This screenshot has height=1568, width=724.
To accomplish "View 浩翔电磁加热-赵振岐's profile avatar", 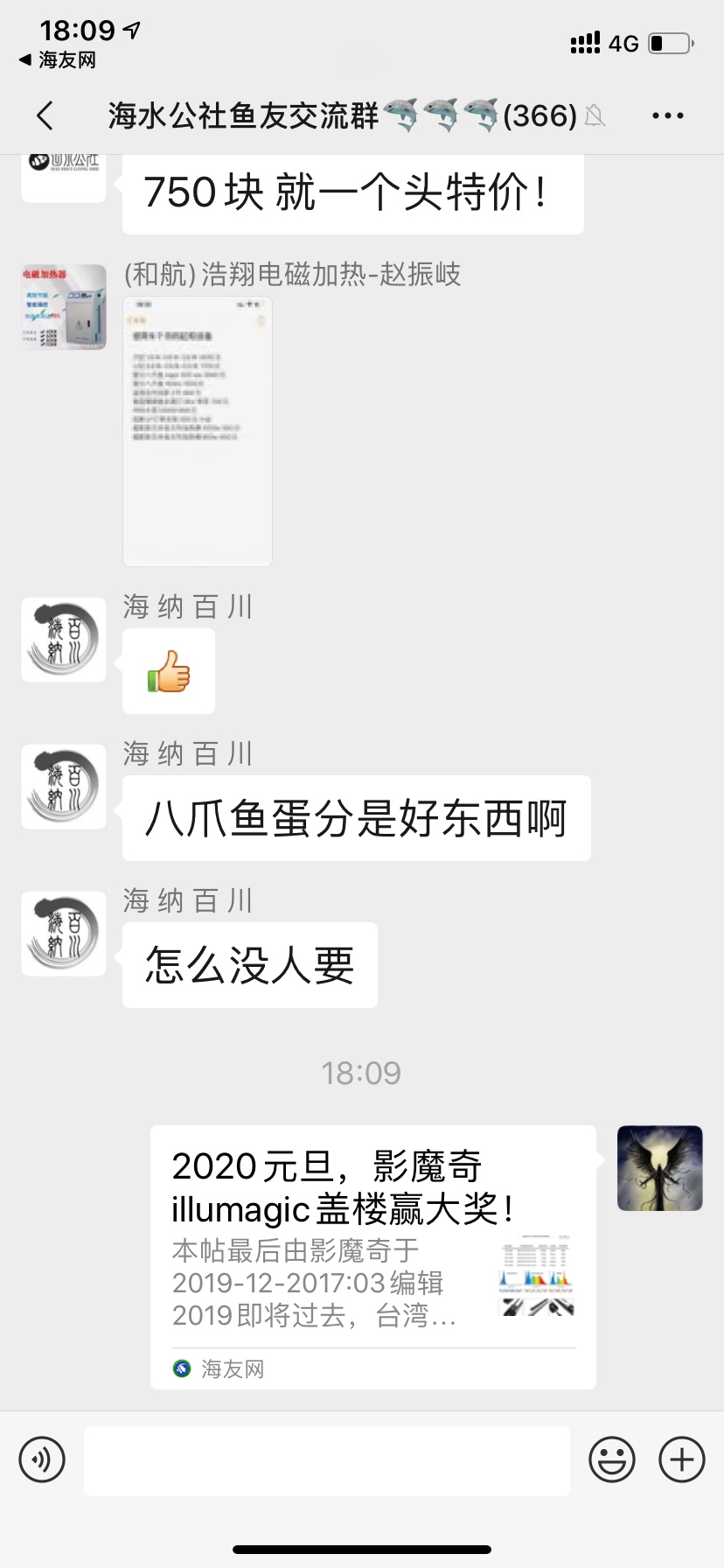I will click(x=64, y=307).
